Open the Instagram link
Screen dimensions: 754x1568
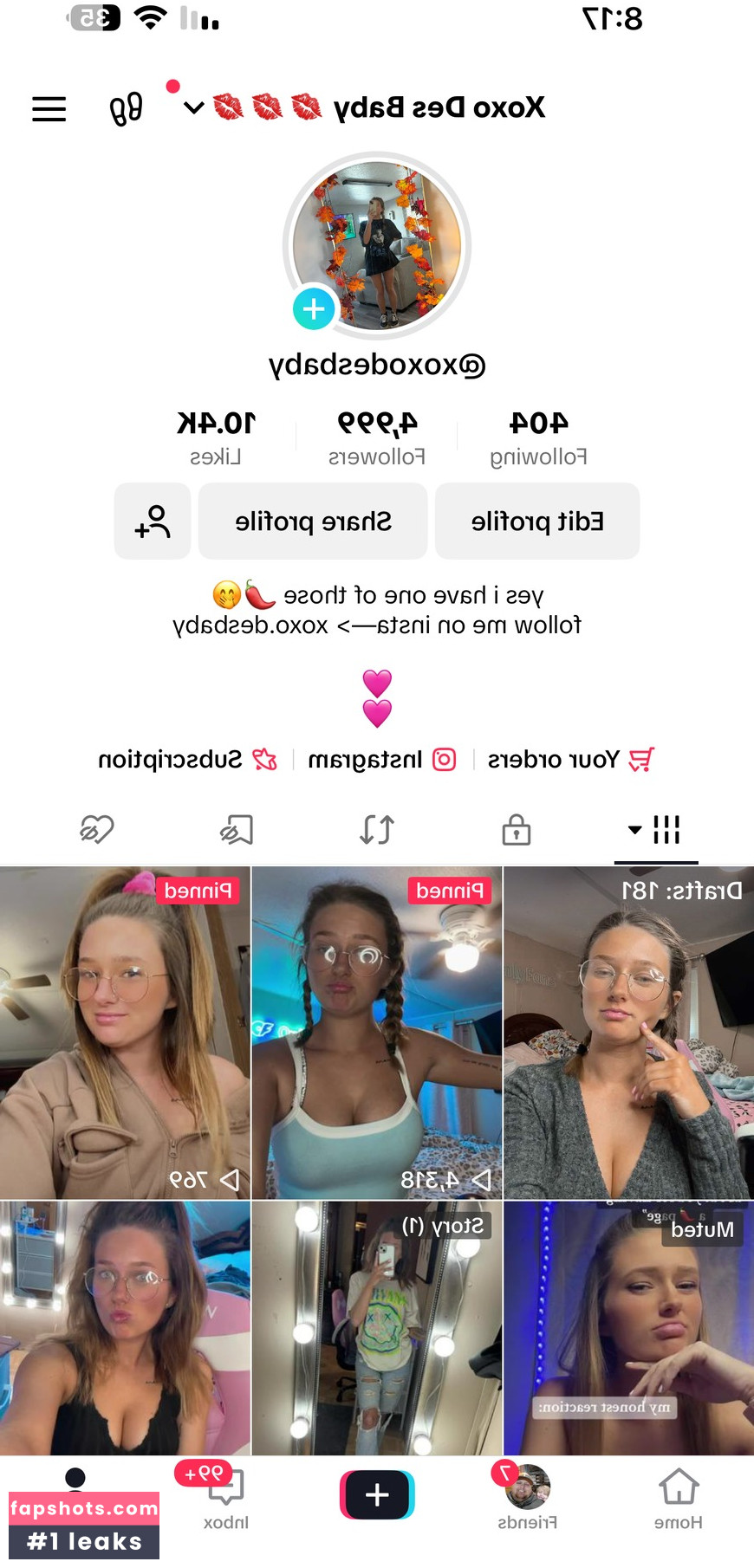click(382, 760)
